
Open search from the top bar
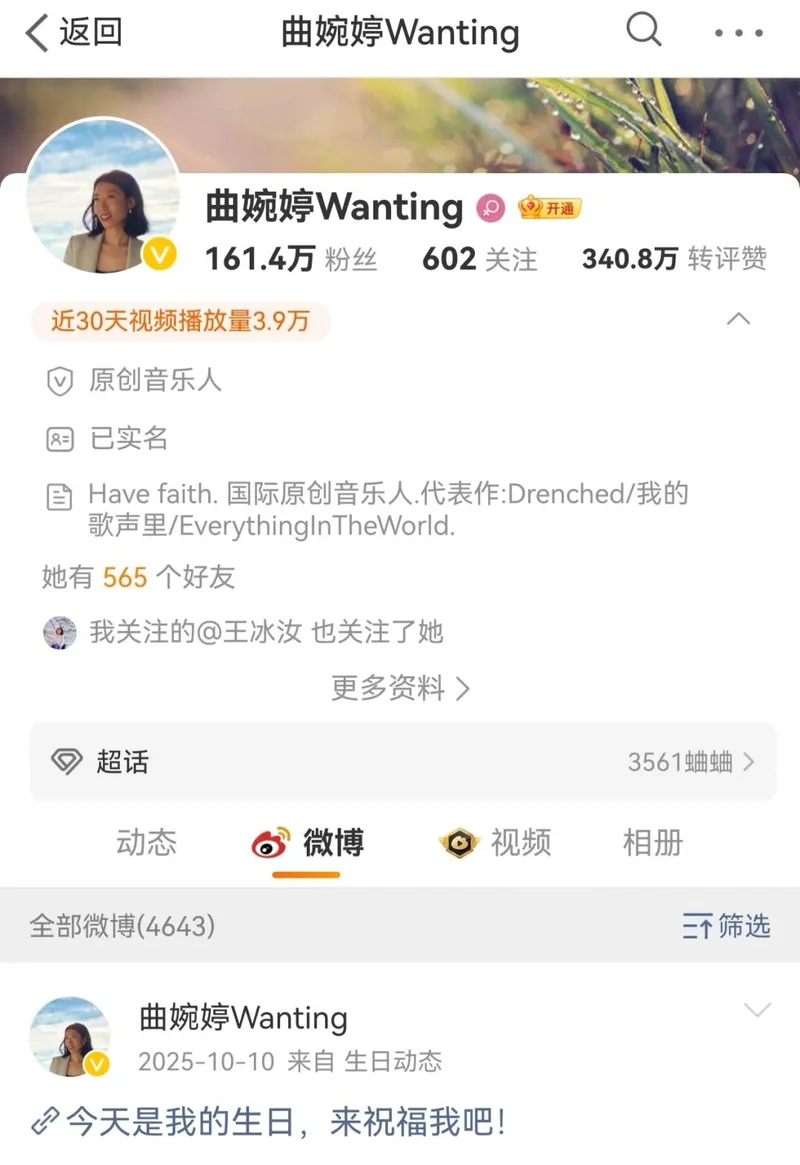click(644, 32)
